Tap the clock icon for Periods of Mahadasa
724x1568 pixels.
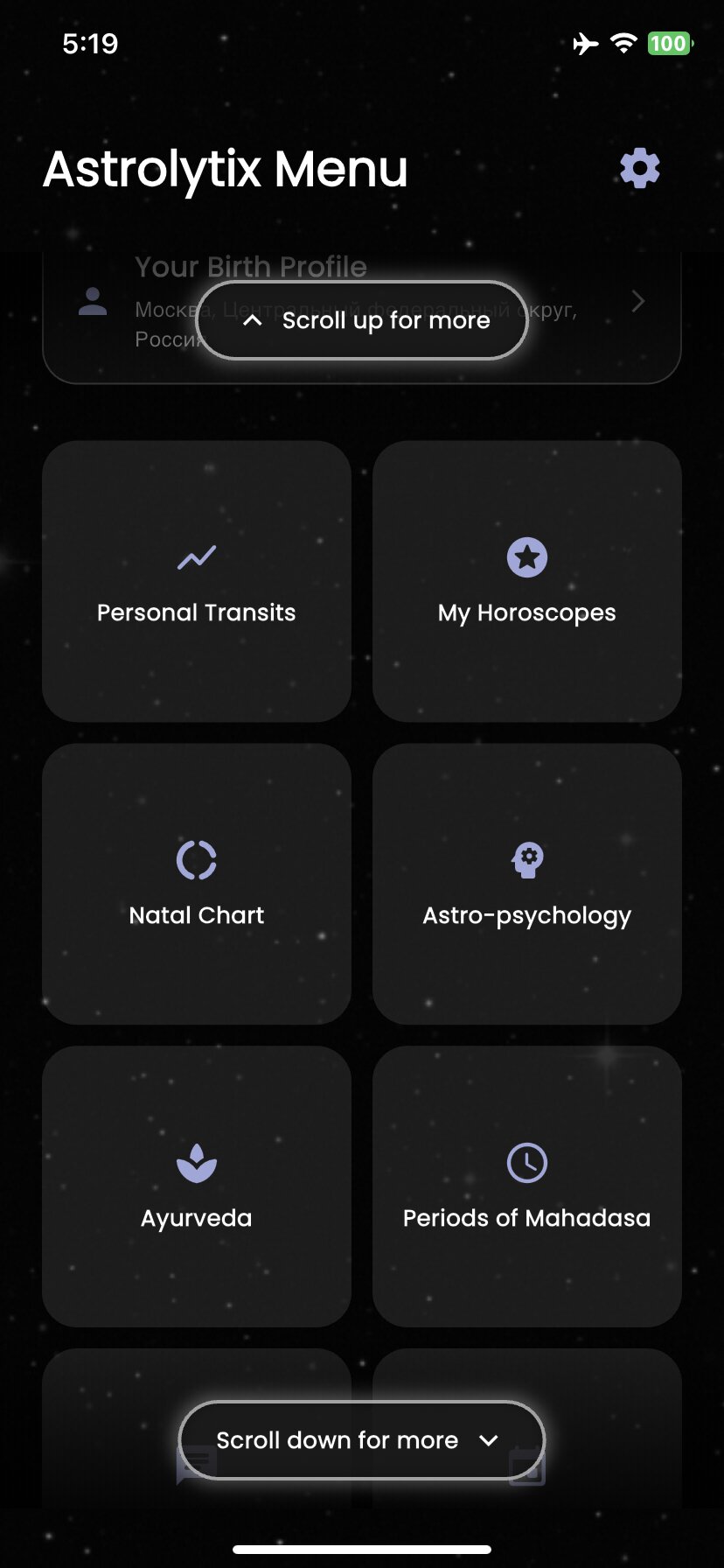pos(526,1162)
